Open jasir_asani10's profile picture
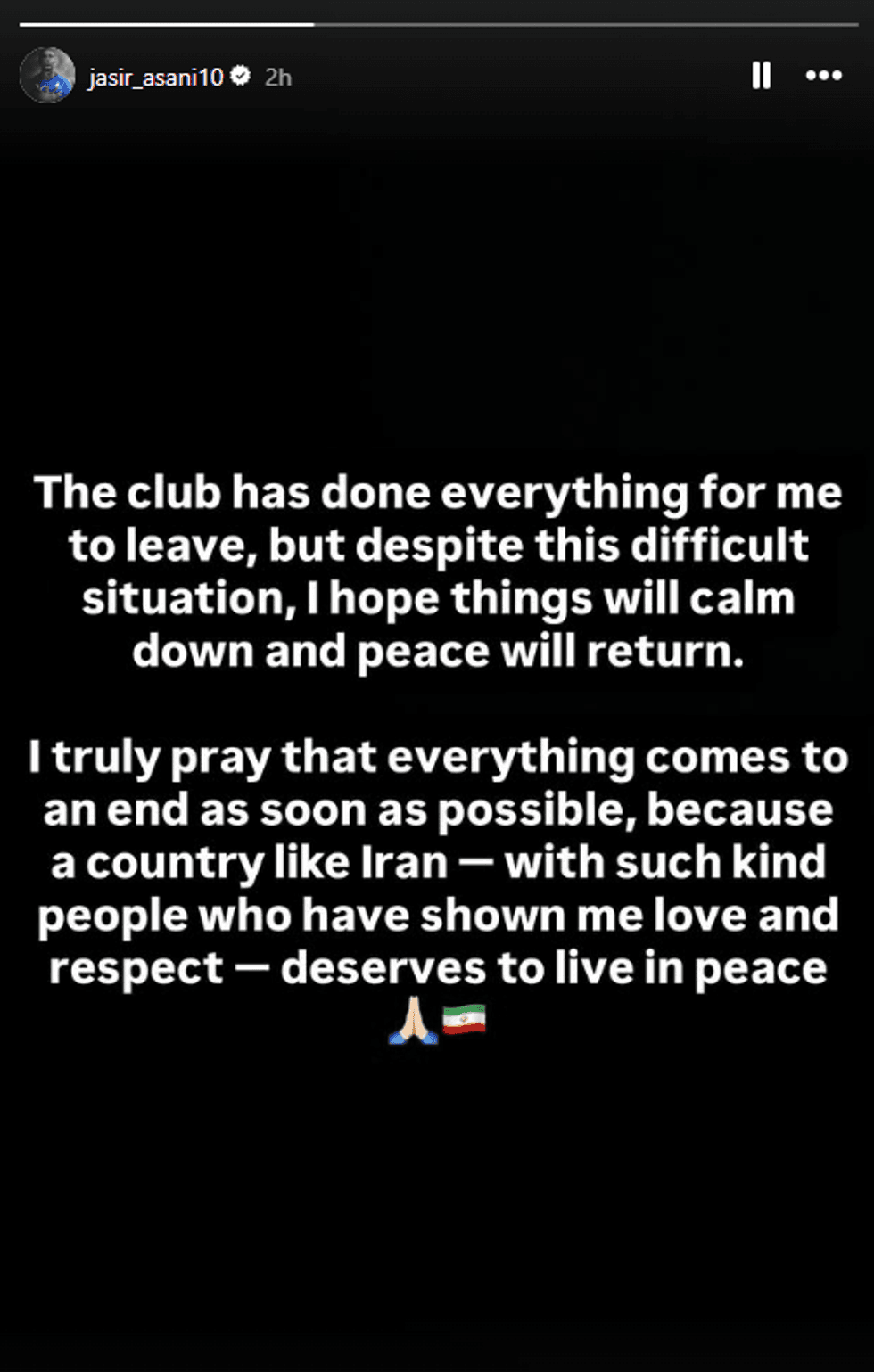The width and height of the screenshot is (874, 1372). pos(47,76)
